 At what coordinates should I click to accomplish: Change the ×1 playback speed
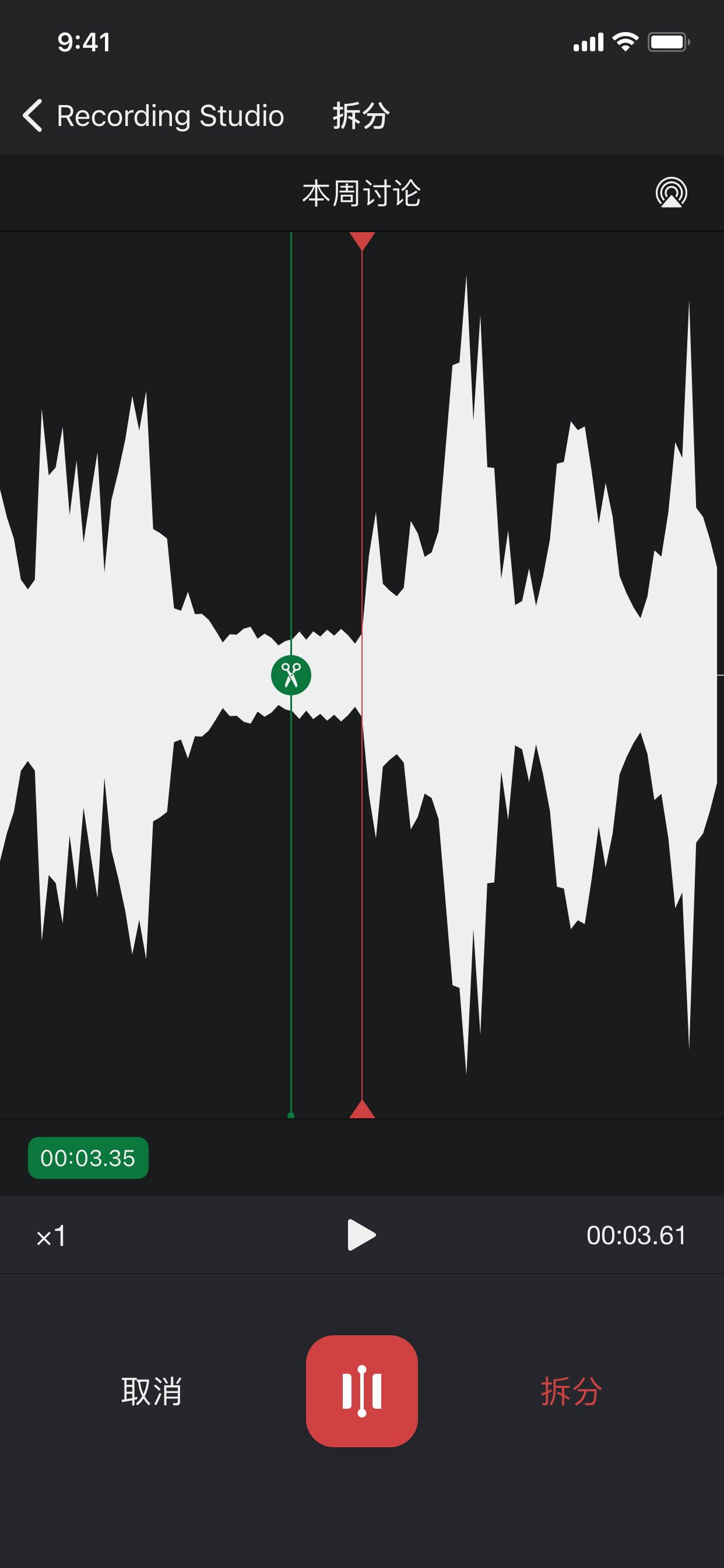click(51, 1236)
